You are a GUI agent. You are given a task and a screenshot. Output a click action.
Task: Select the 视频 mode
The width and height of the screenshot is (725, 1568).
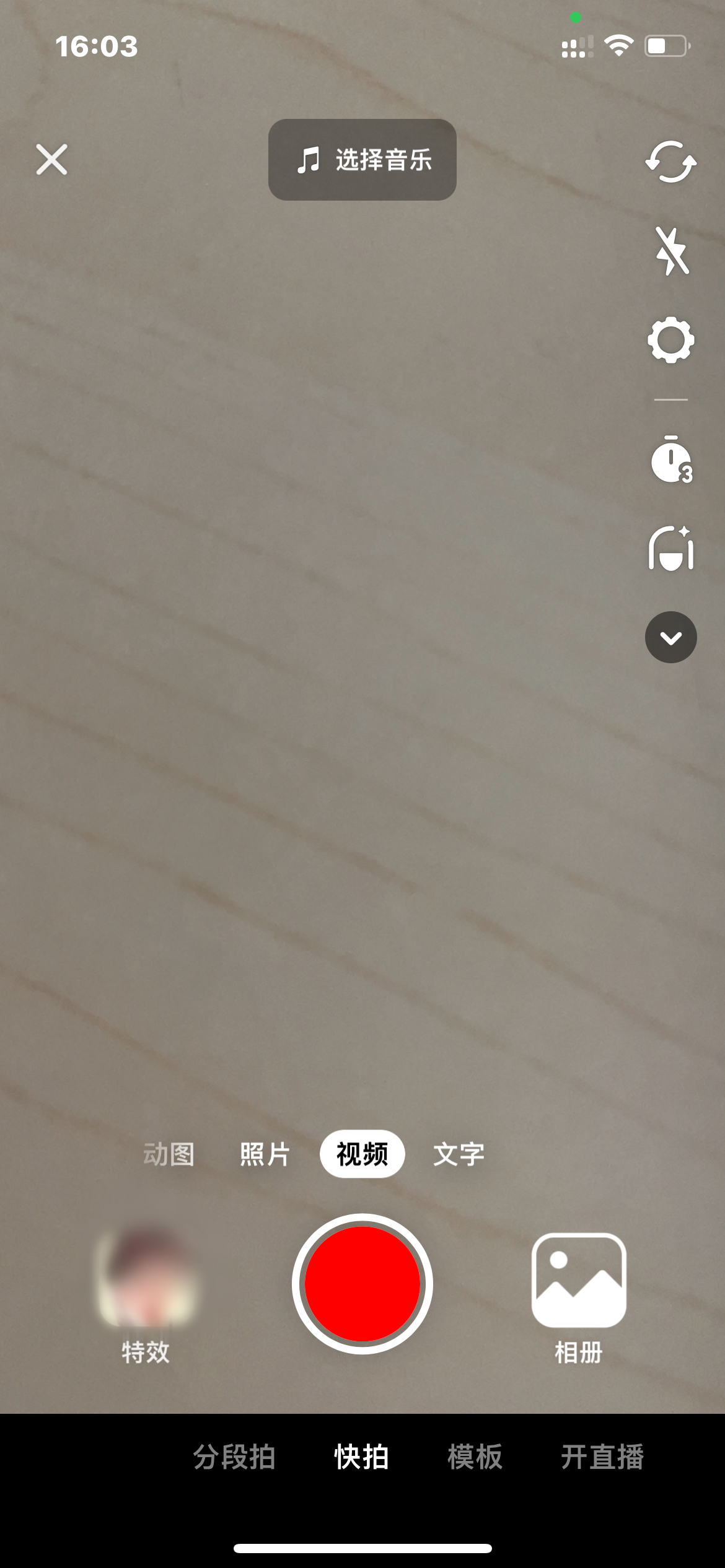pos(362,1154)
